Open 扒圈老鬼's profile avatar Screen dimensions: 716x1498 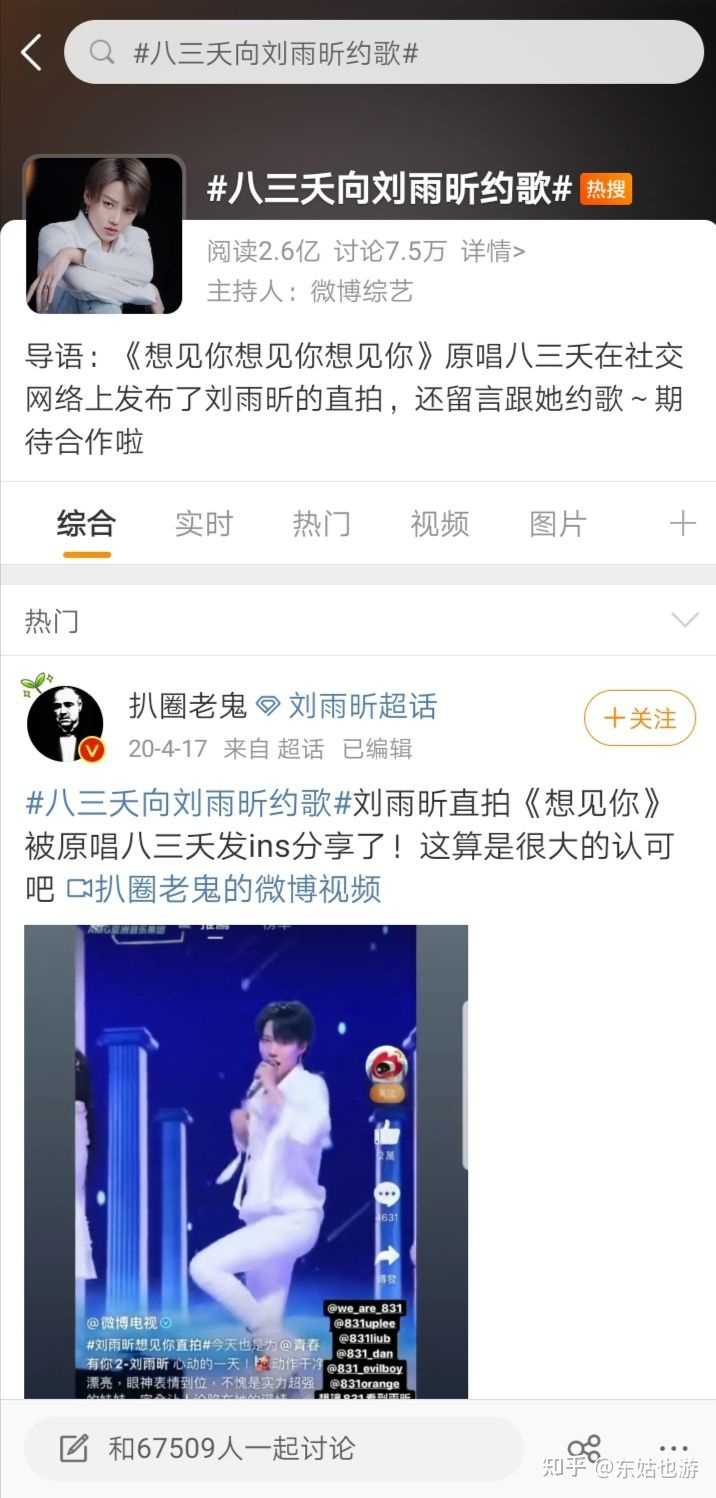[x=65, y=724]
